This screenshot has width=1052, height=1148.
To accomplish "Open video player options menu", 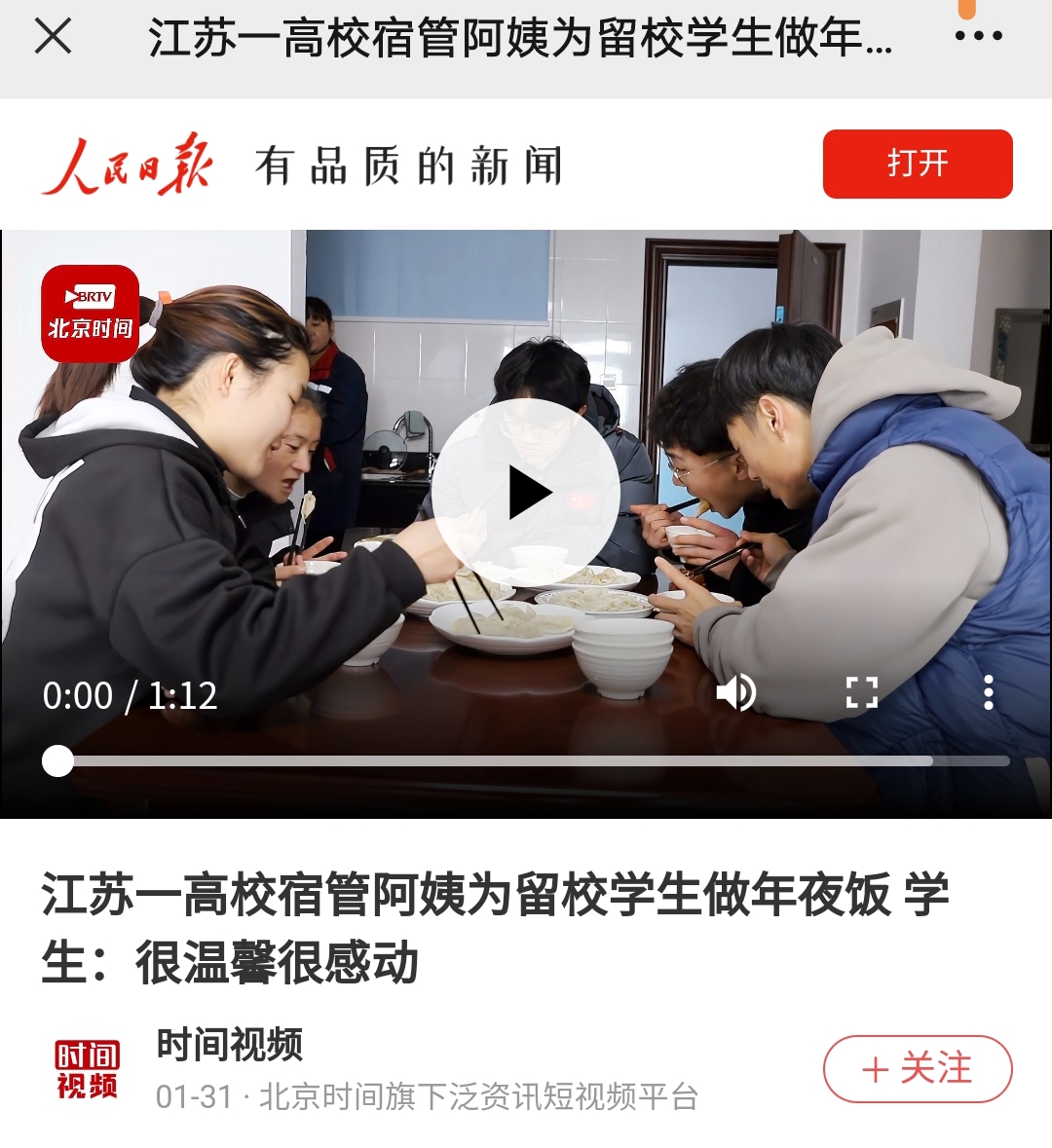I will [988, 693].
